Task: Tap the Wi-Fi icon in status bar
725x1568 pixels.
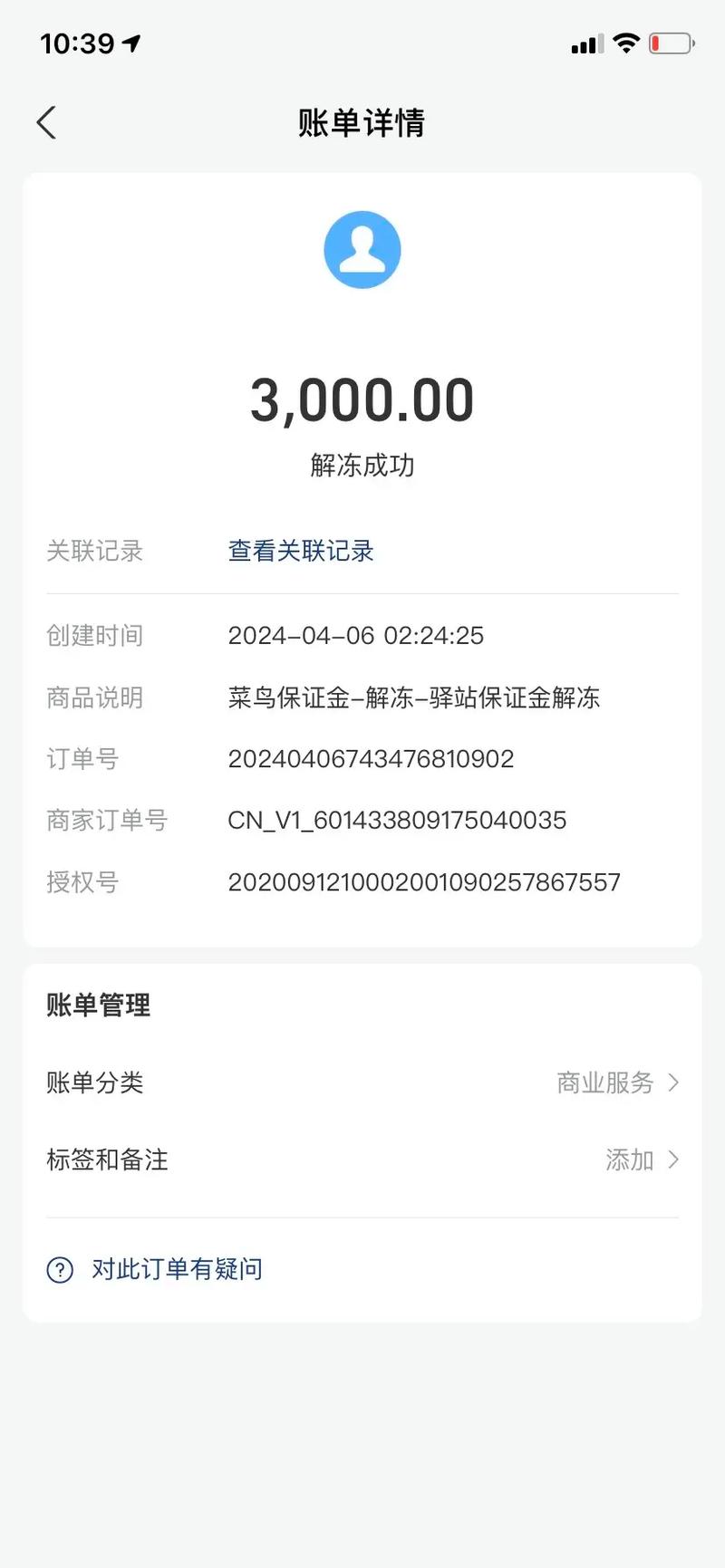Action: pos(625,42)
